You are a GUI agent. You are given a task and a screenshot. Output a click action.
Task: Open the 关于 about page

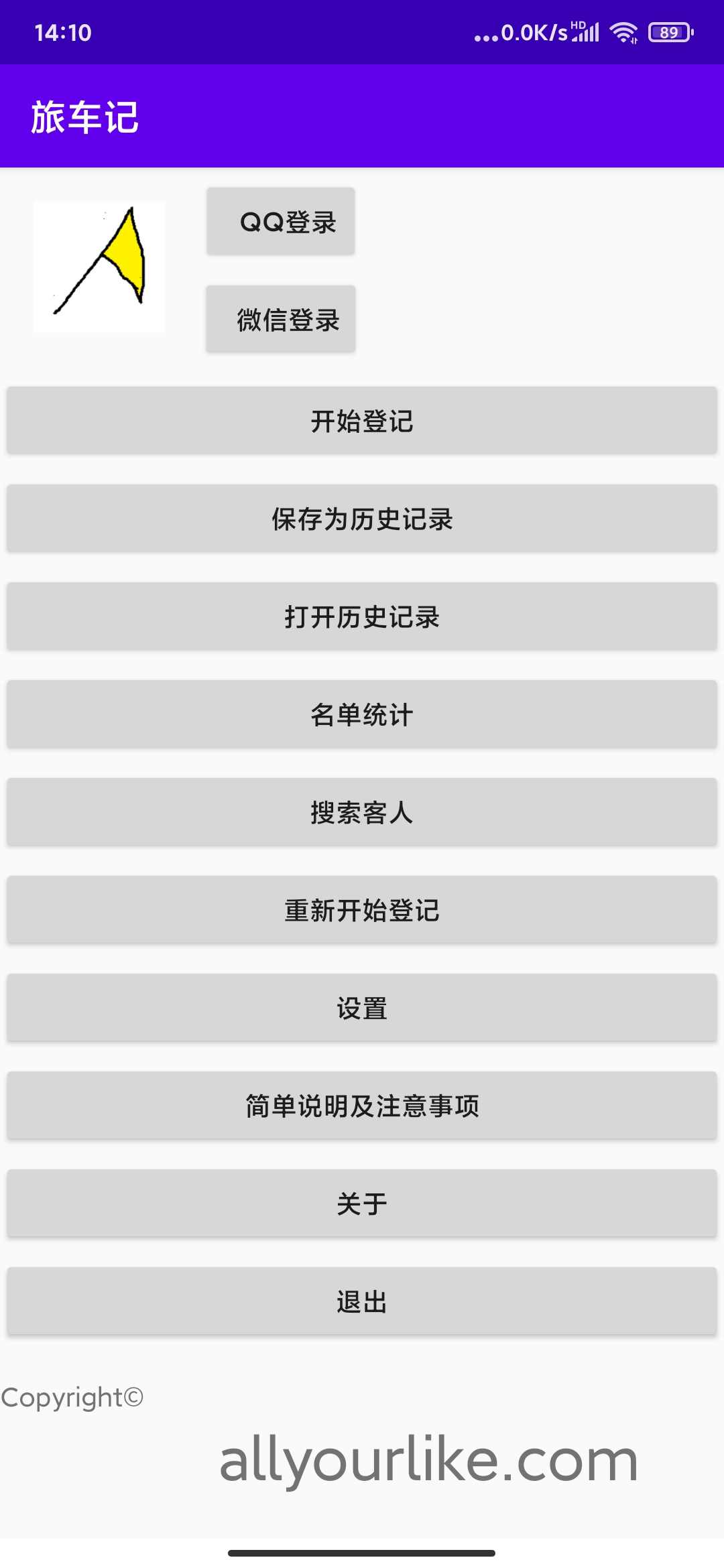(362, 1203)
